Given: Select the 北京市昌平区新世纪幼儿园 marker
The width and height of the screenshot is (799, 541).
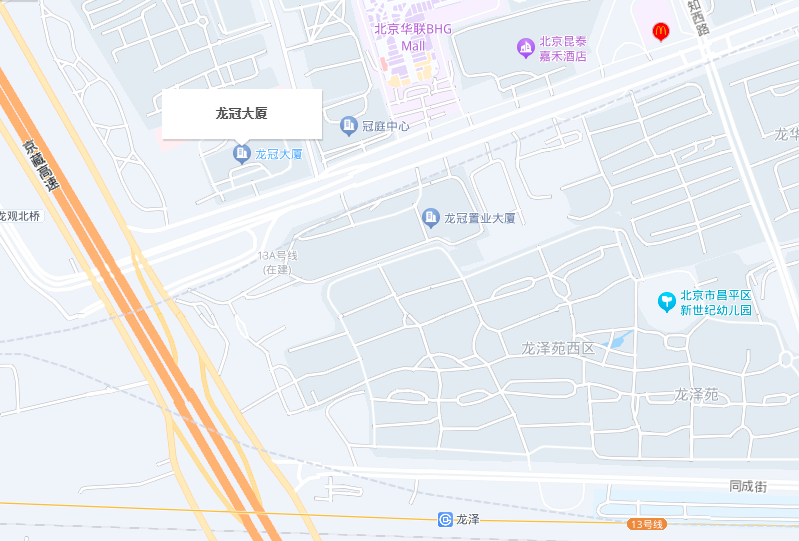Looking at the screenshot, I should pyautogui.click(x=666, y=301).
